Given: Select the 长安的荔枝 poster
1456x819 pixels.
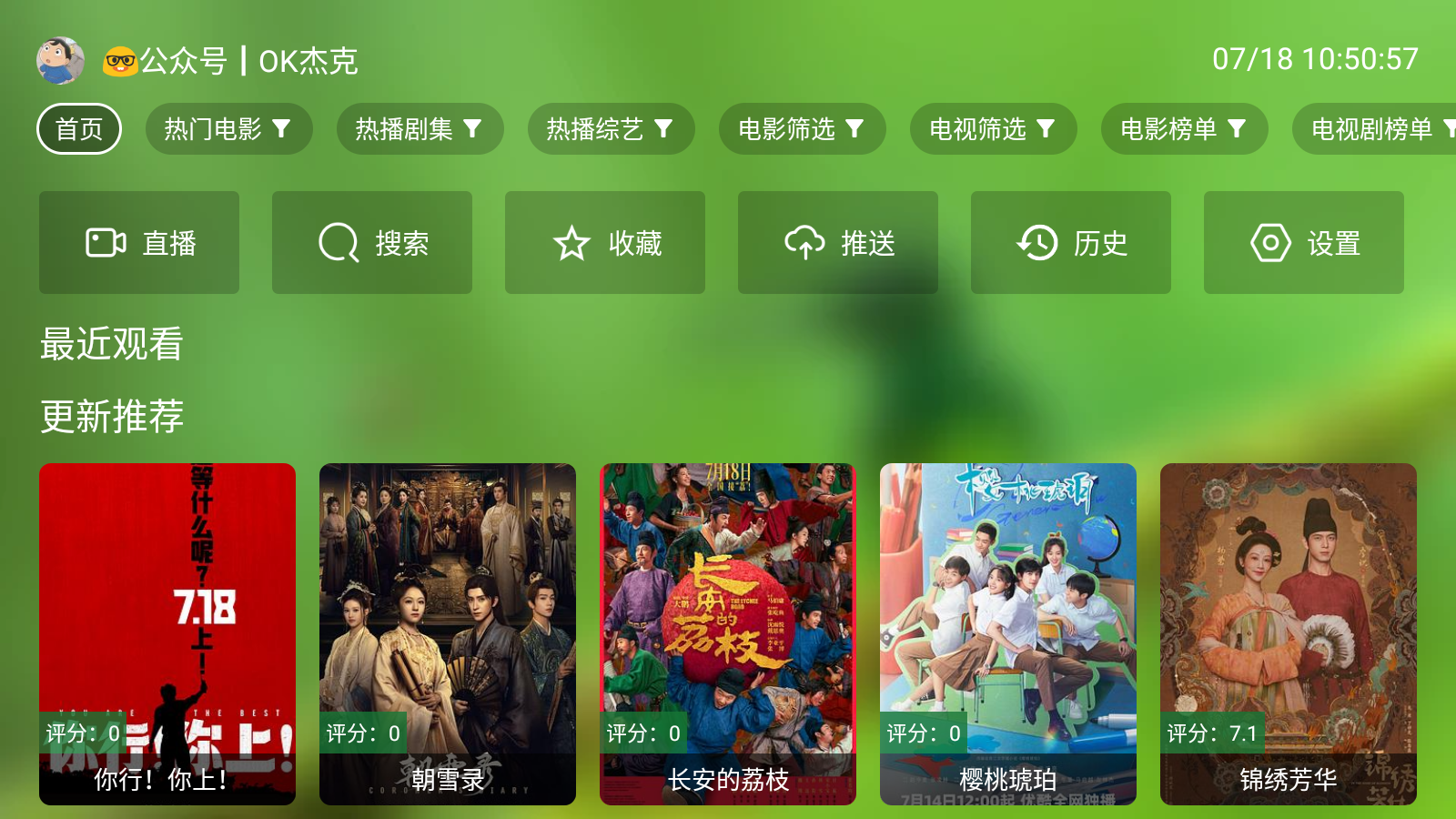Looking at the screenshot, I should (728, 633).
